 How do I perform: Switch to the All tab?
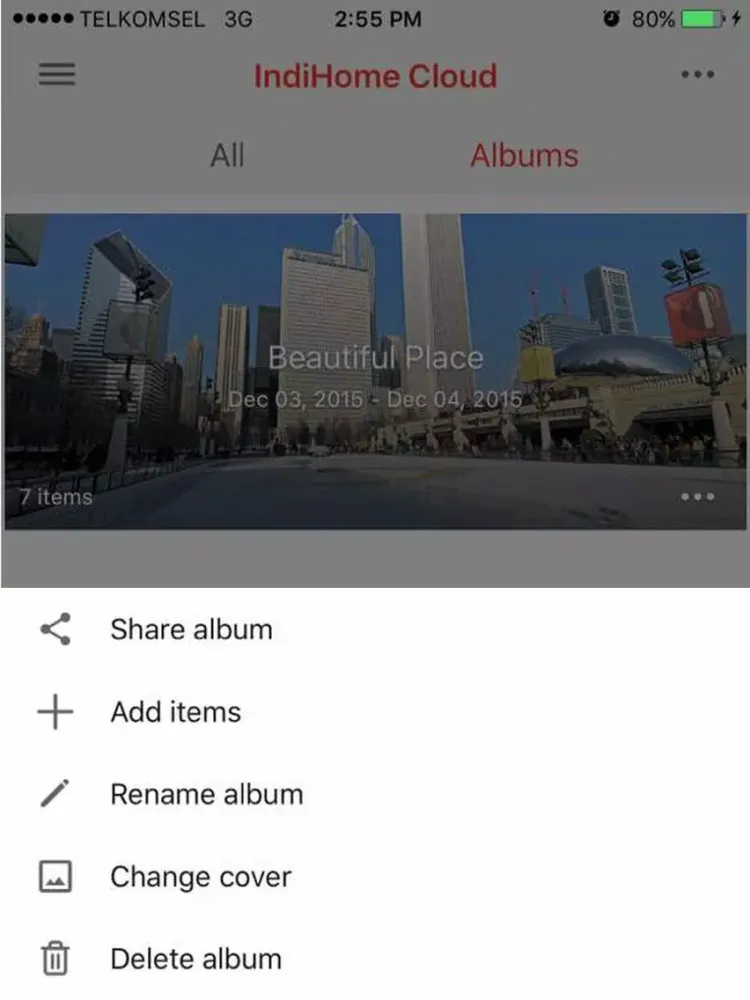point(227,156)
